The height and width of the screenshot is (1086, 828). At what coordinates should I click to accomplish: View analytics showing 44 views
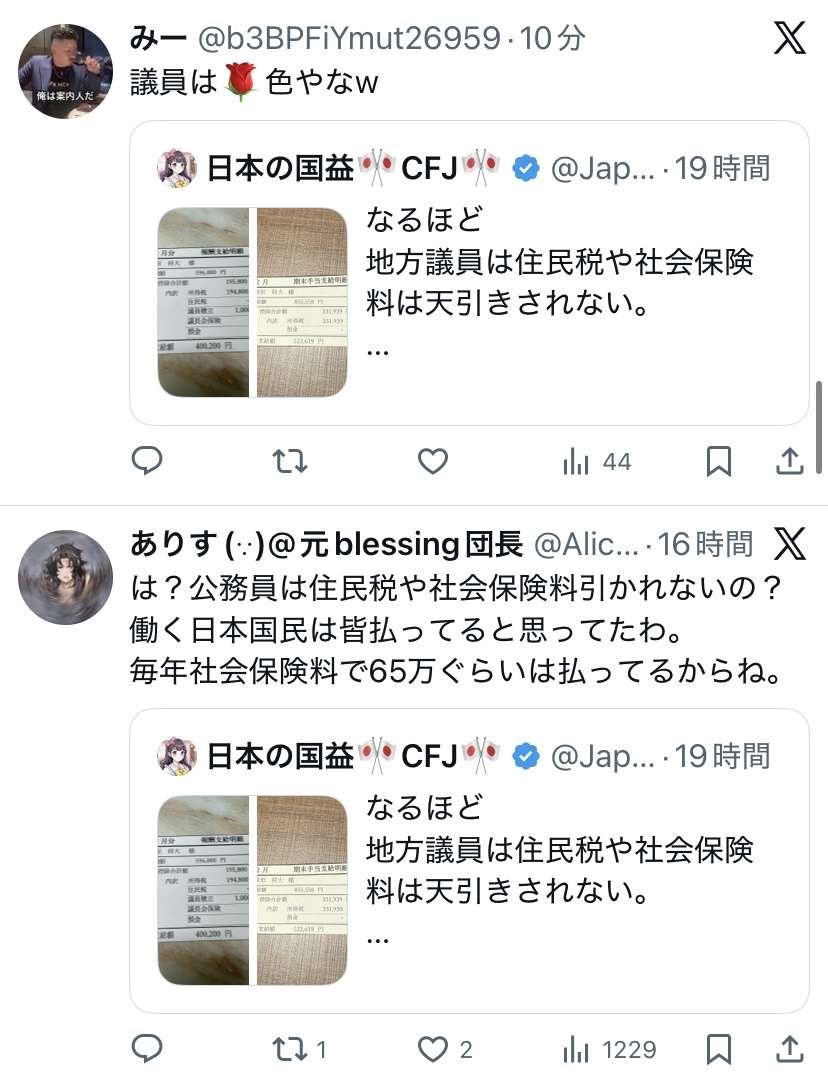(597, 461)
